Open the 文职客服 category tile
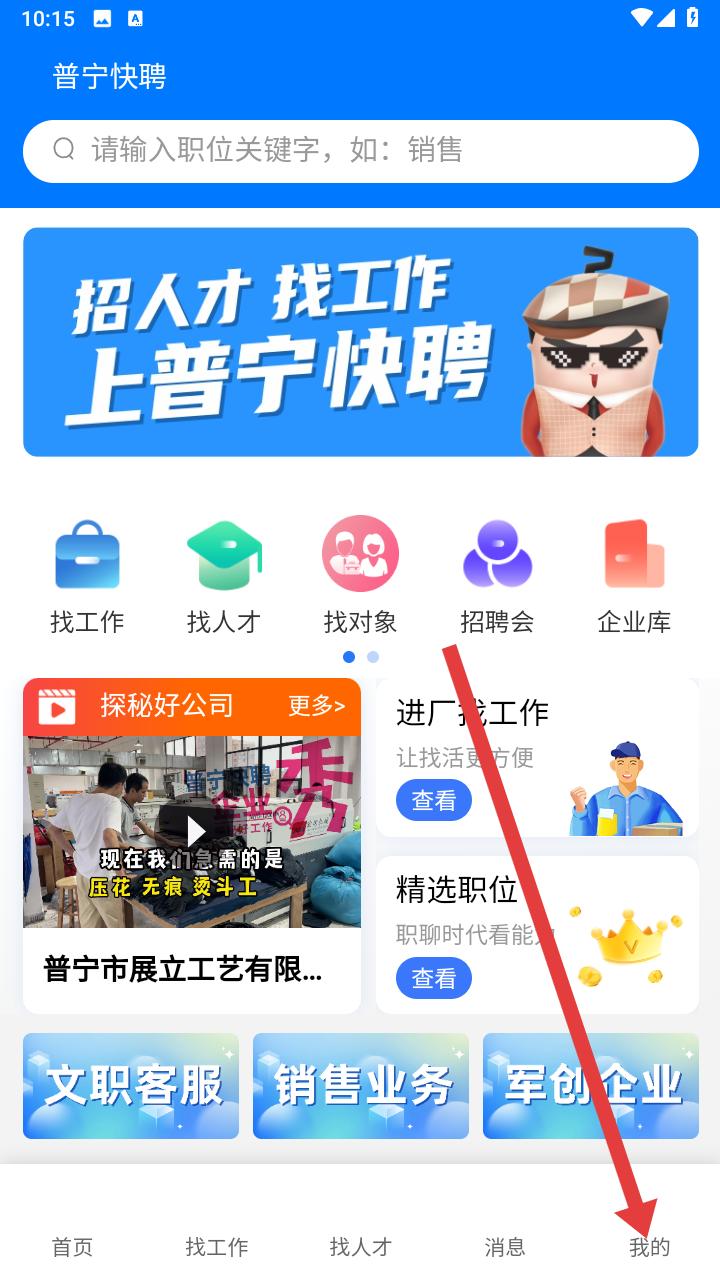 tap(131, 1086)
